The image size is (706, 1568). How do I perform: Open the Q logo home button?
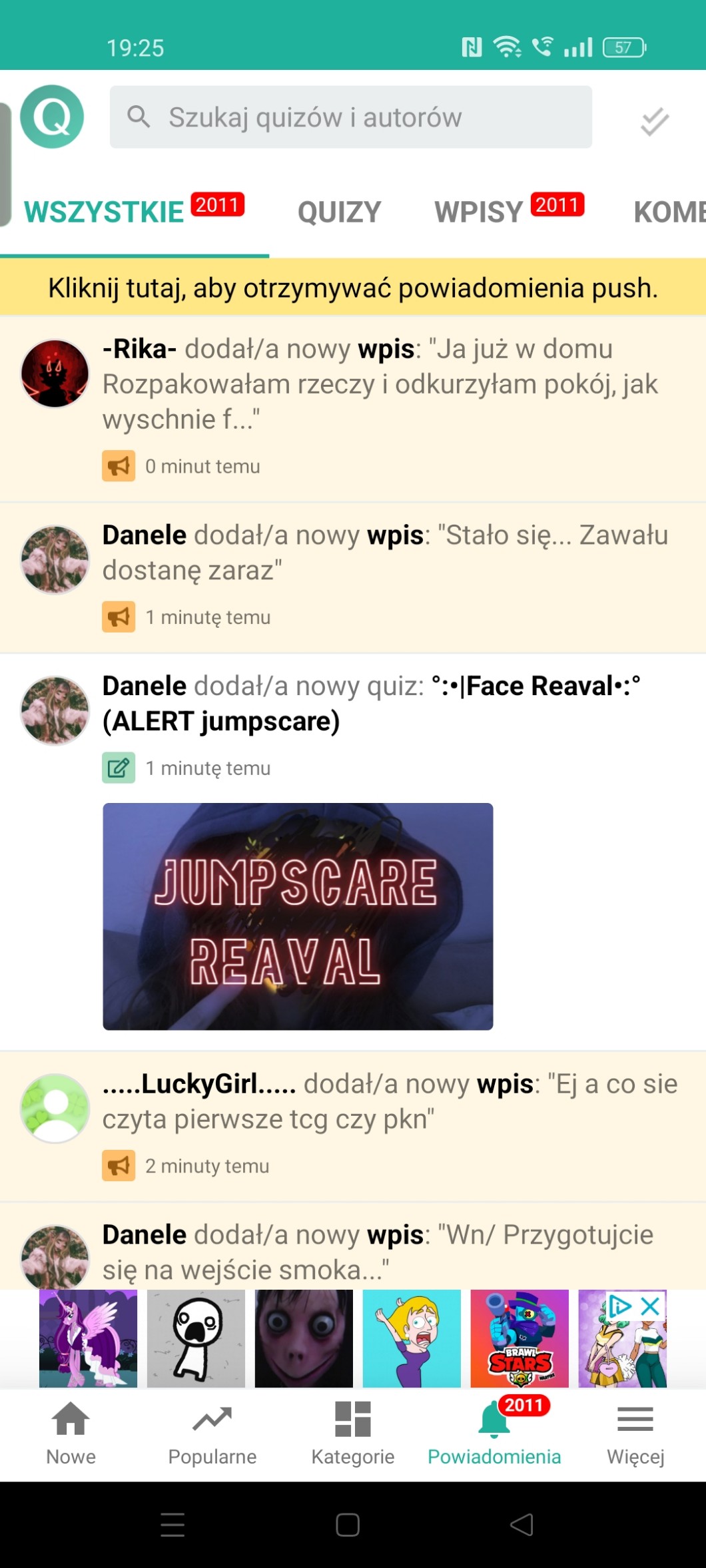(52, 117)
